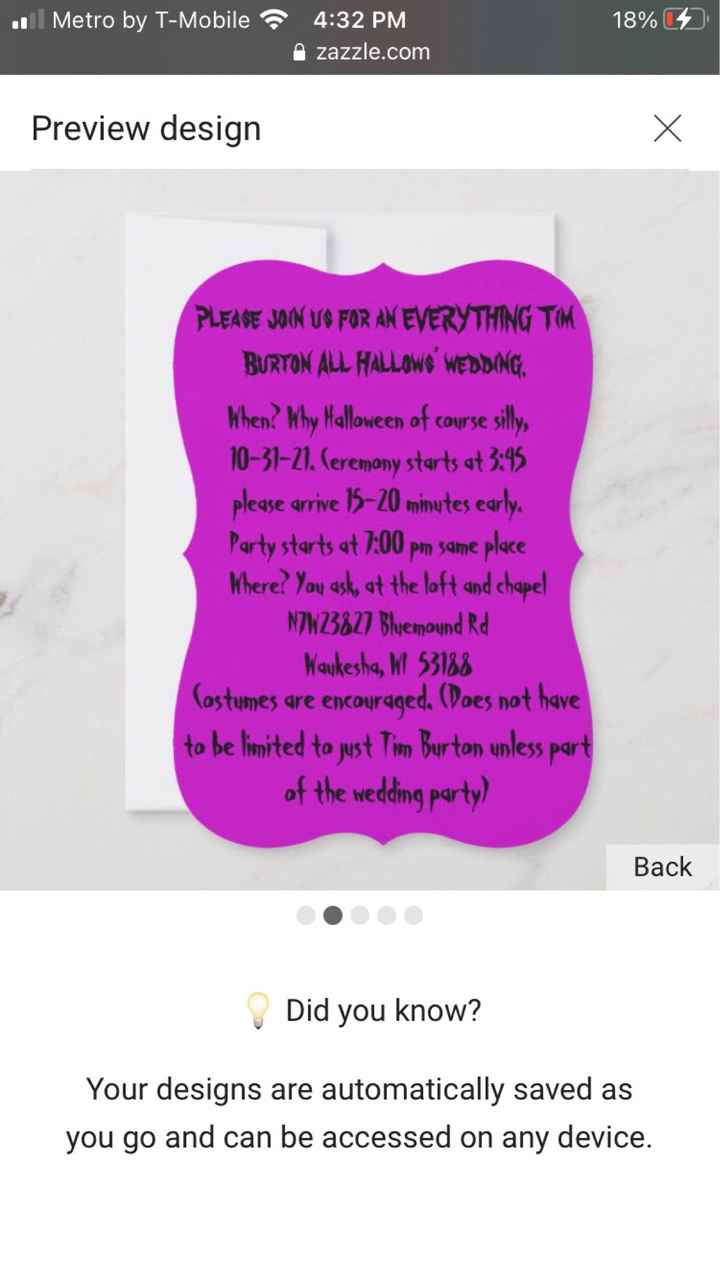Open the zazzle.com address bar
The height and width of the screenshot is (1280, 720).
coord(360,52)
